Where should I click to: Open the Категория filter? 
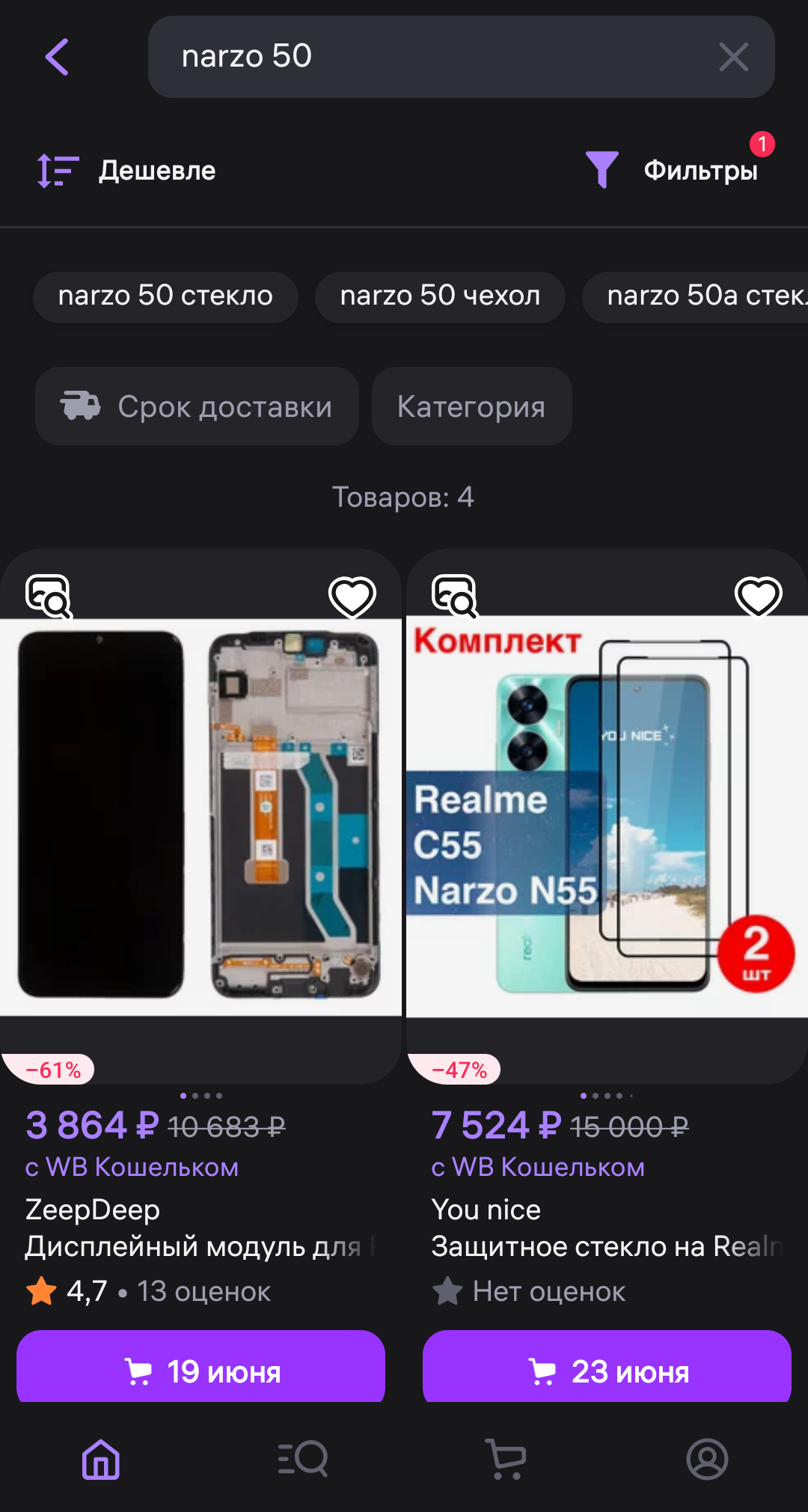(471, 406)
